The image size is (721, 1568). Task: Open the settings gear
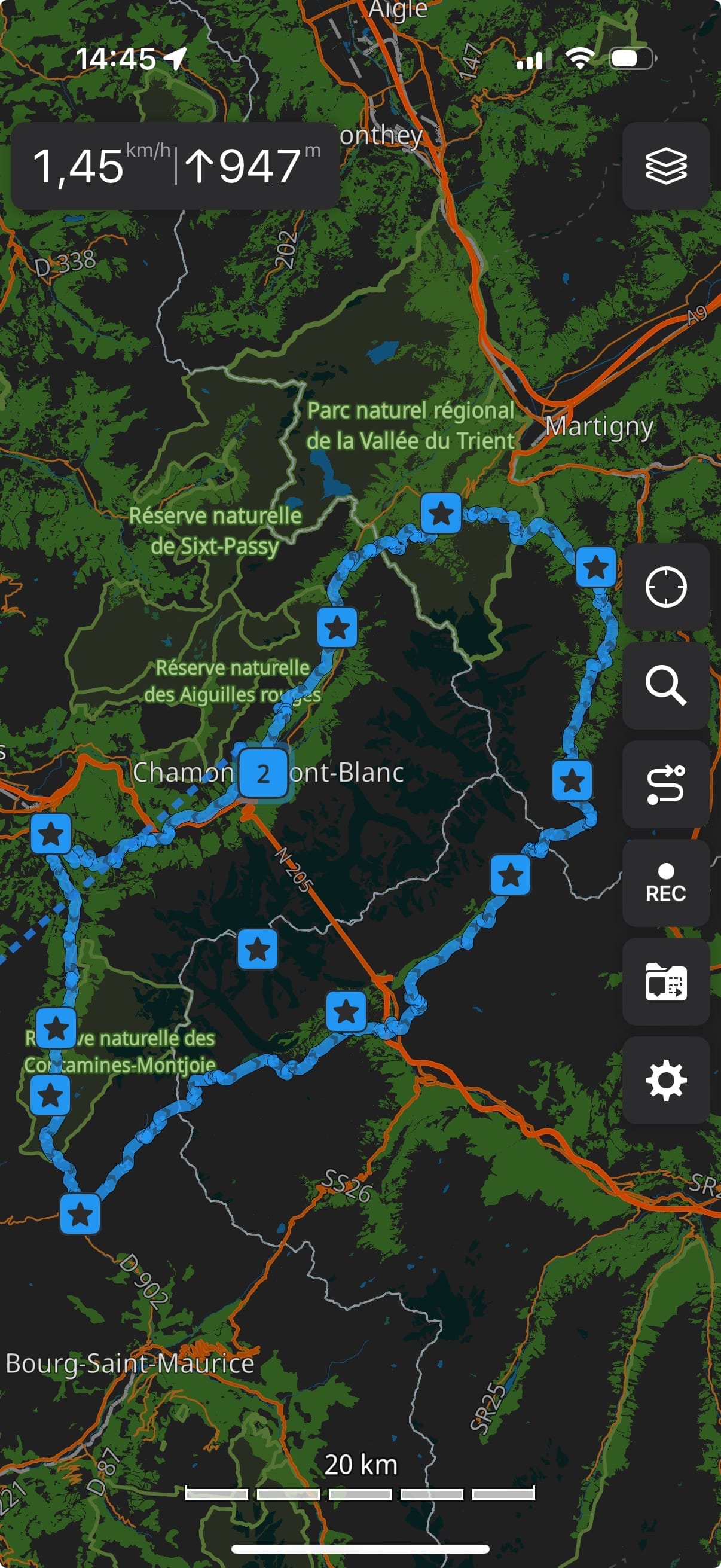[665, 1080]
